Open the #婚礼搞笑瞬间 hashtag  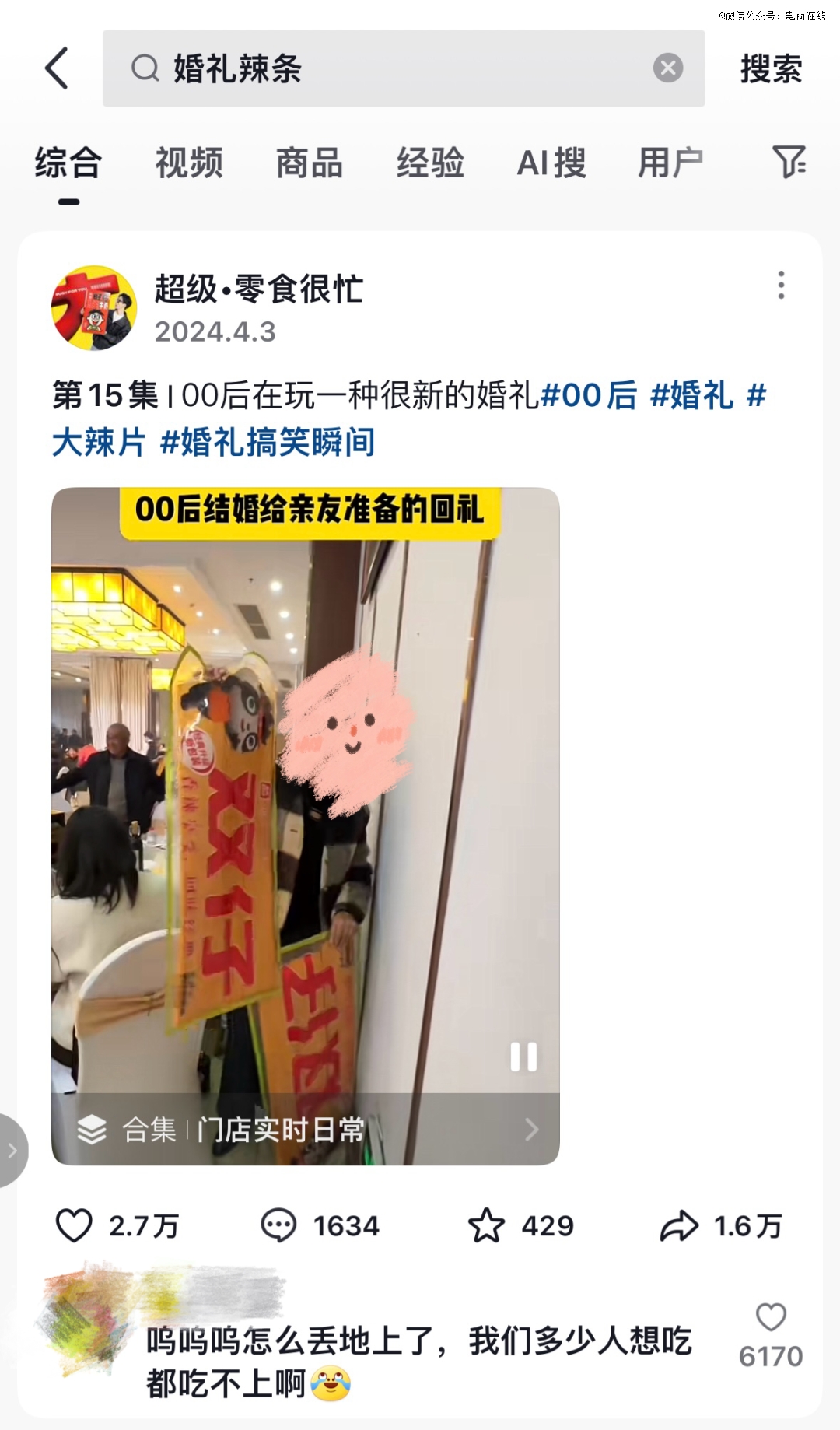tap(268, 442)
